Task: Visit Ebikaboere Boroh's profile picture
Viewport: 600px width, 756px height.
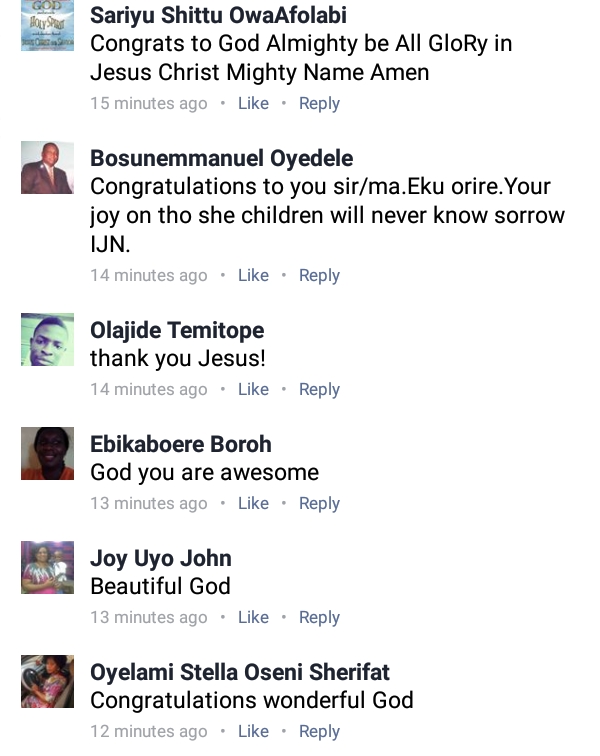Action: [47, 453]
